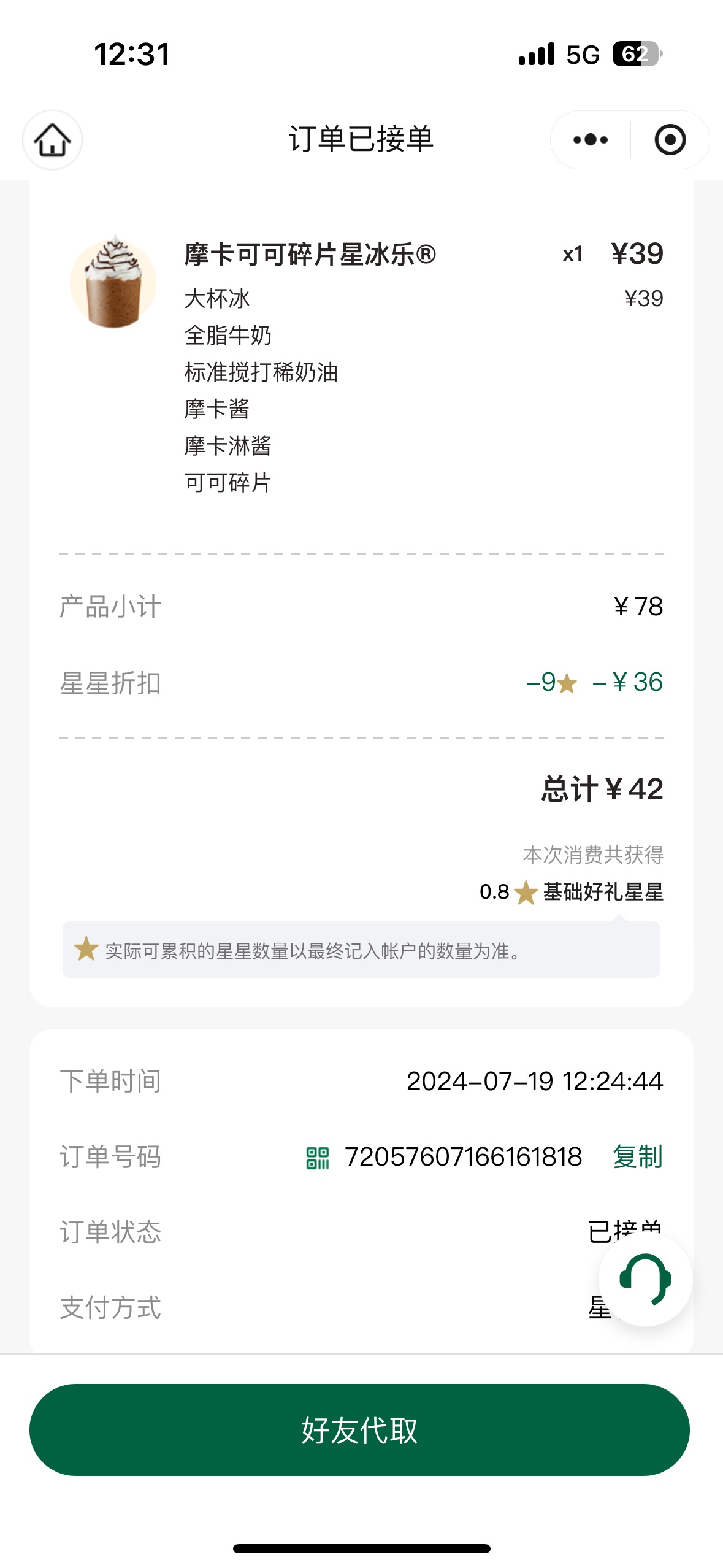Show the order number QR code icon
Viewport: 723px width, 1568px height.
(x=318, y=1158)
